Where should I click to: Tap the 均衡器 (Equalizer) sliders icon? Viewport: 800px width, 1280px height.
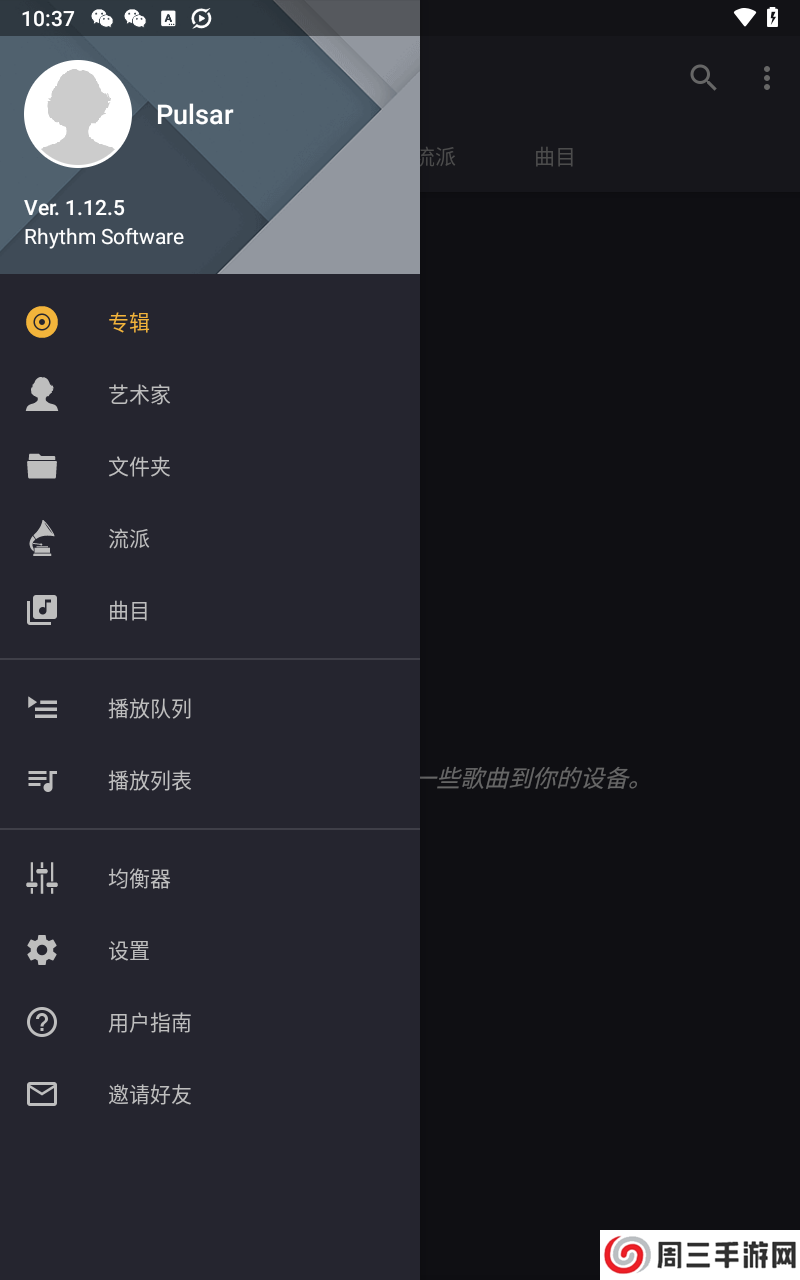(x=41, y=877)
